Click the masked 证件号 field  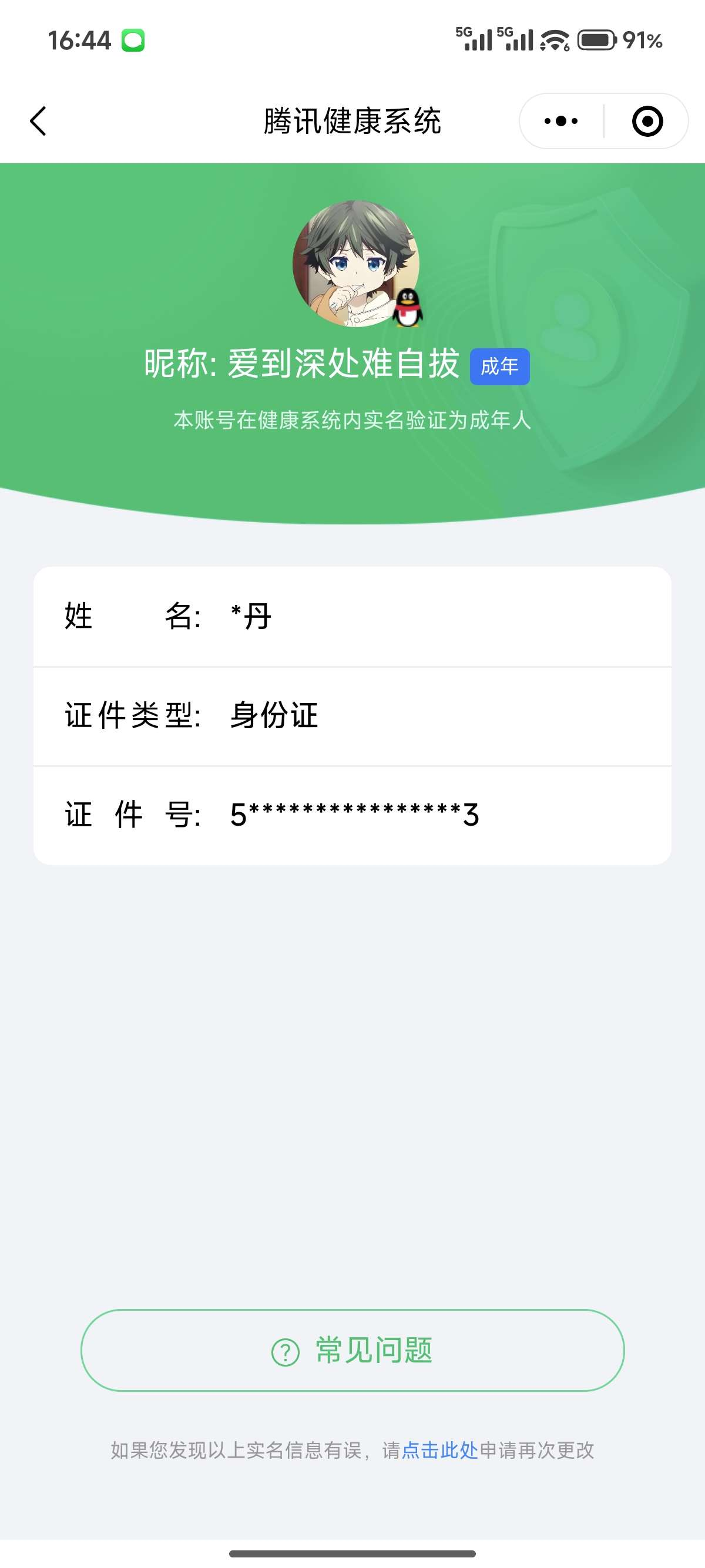353,816
